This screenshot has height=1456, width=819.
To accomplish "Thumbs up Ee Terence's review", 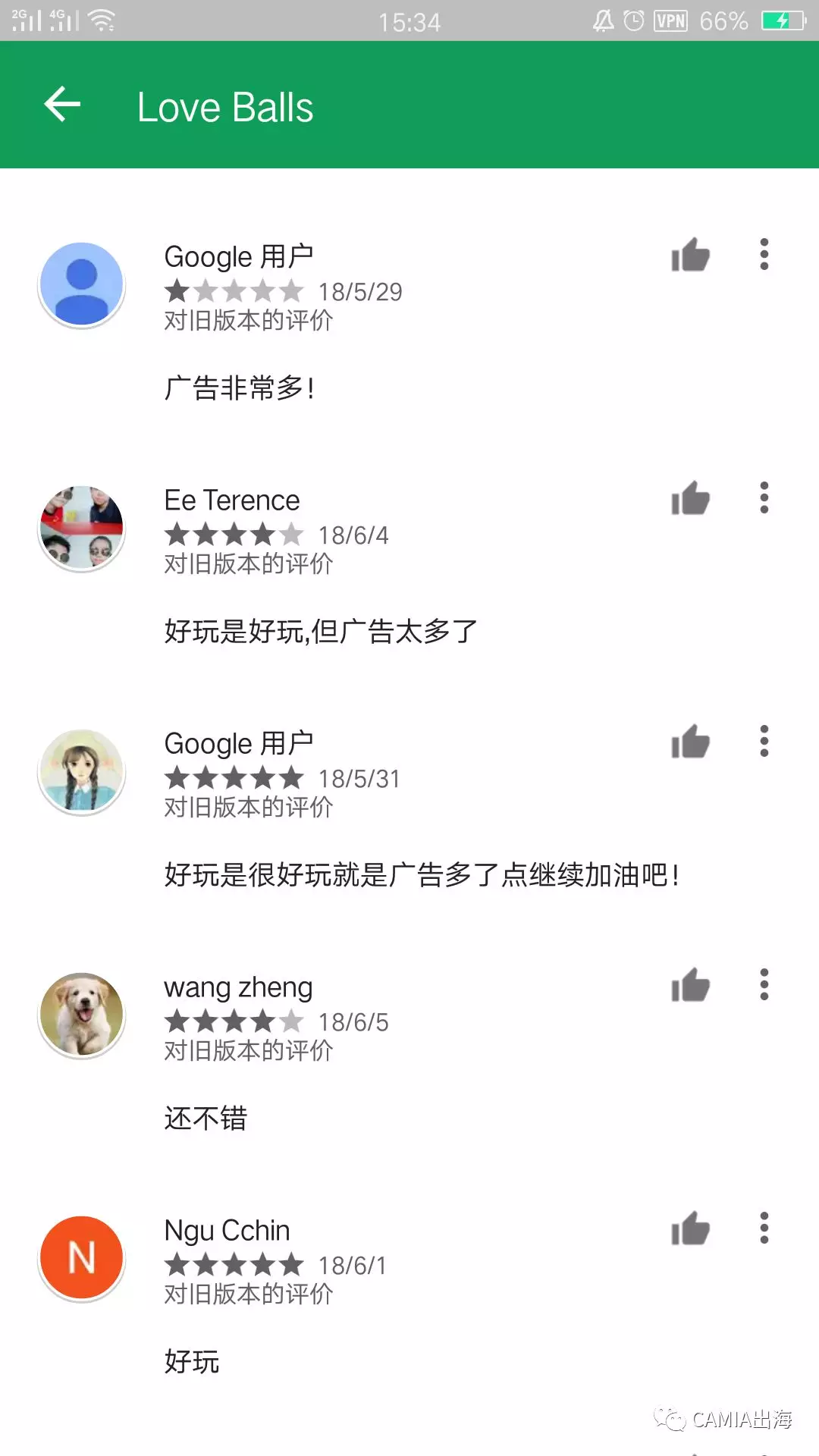I will 690,498.
